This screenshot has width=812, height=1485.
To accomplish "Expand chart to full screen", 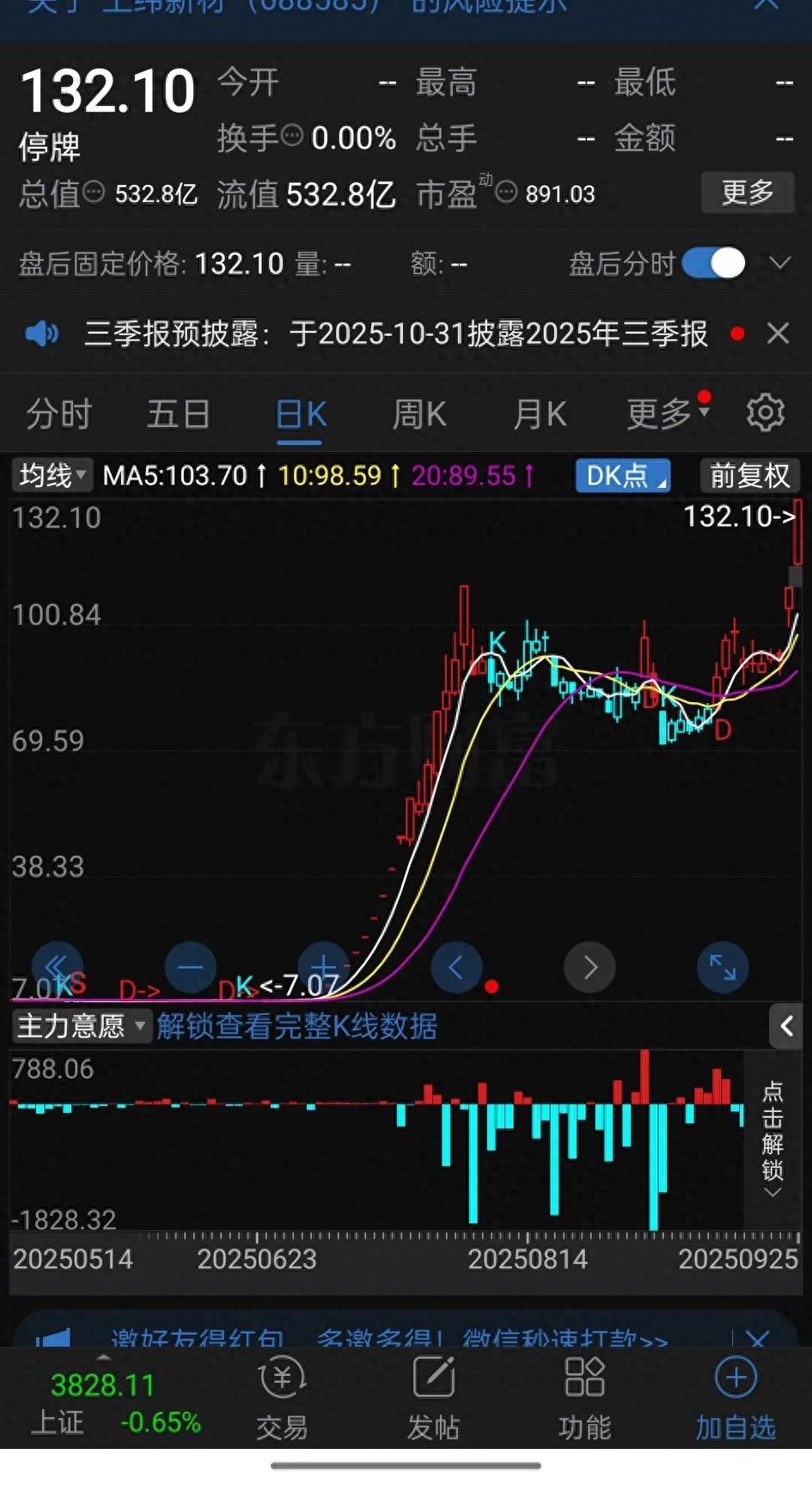I will click(x=723, y=968).
